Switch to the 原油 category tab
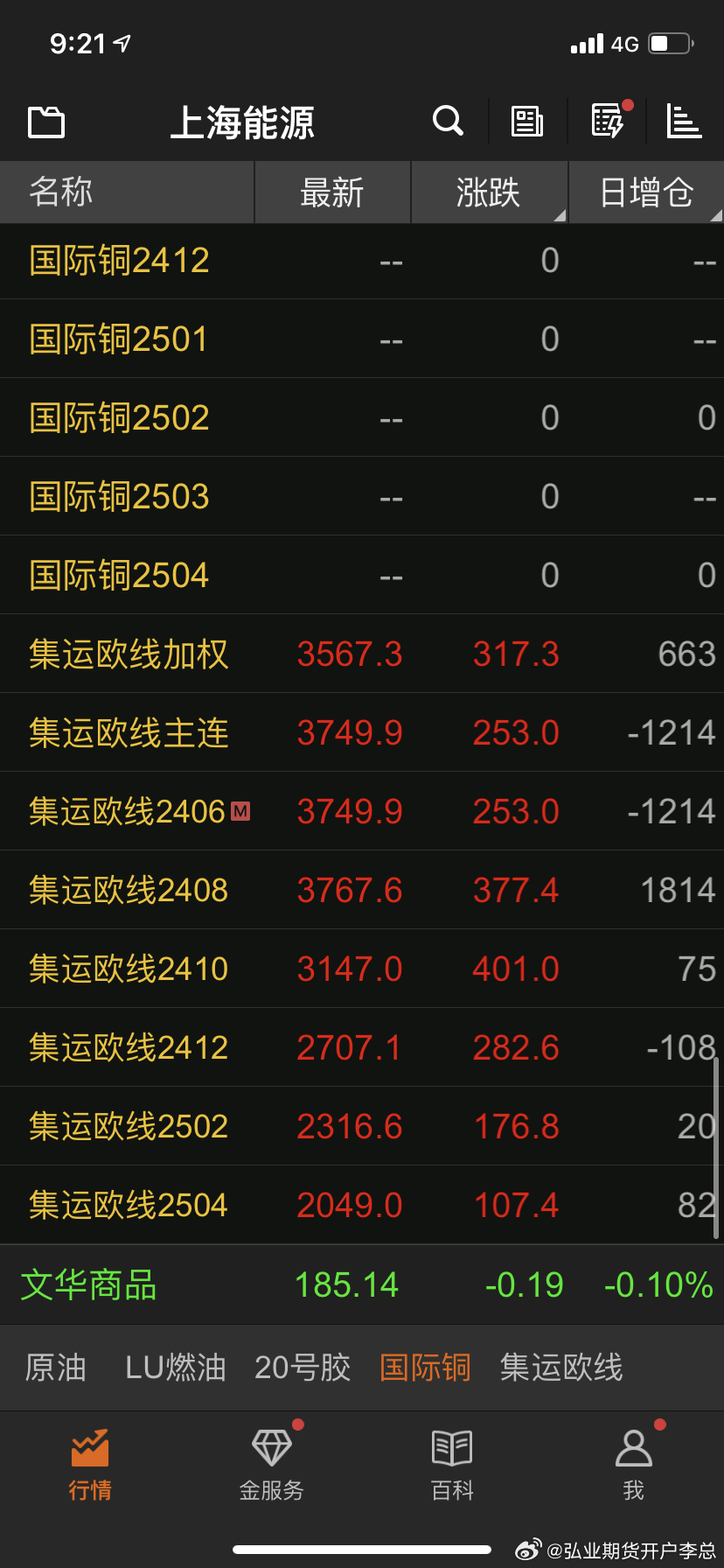 coord(56,1367)
